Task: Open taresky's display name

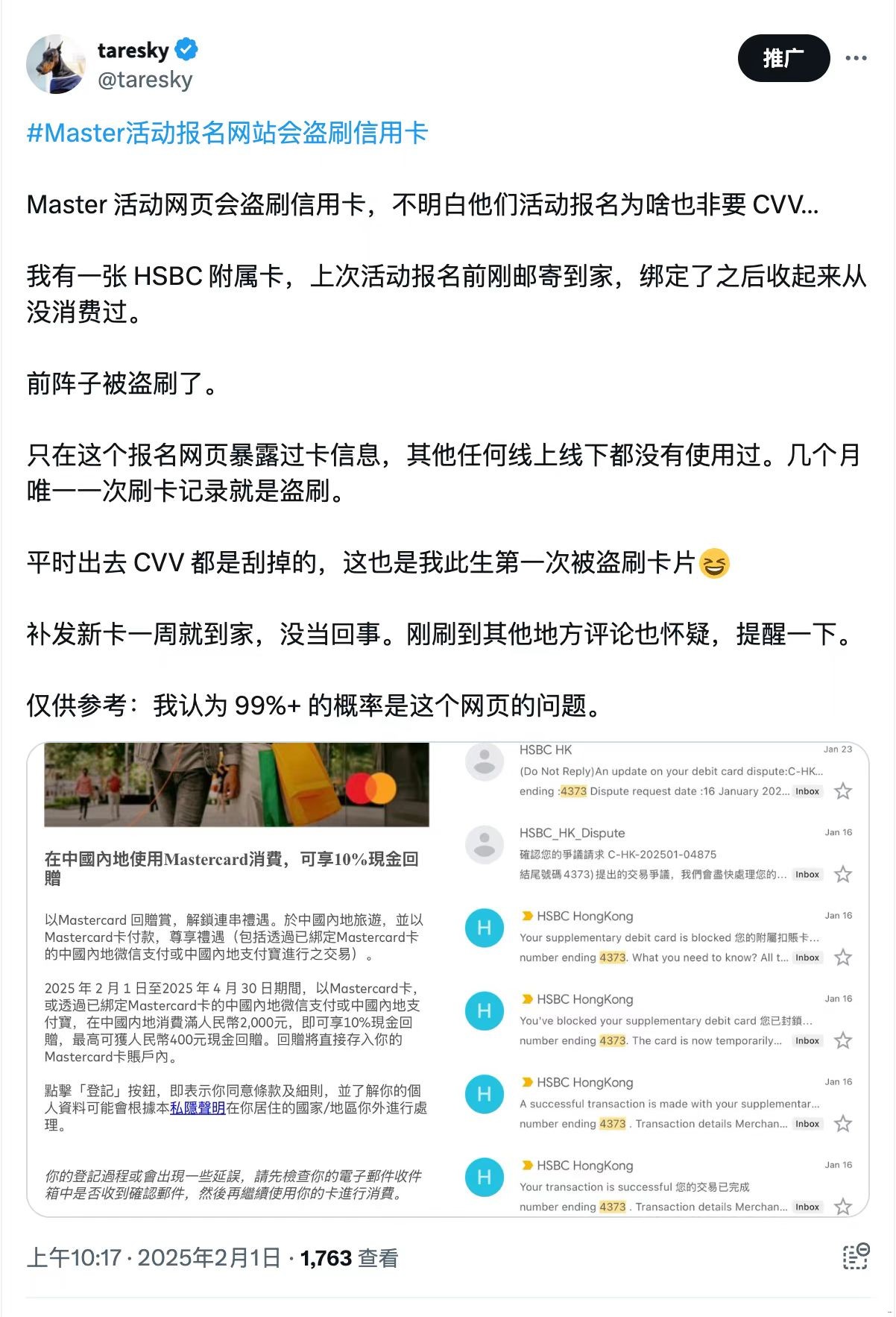Action: point(133,50)
